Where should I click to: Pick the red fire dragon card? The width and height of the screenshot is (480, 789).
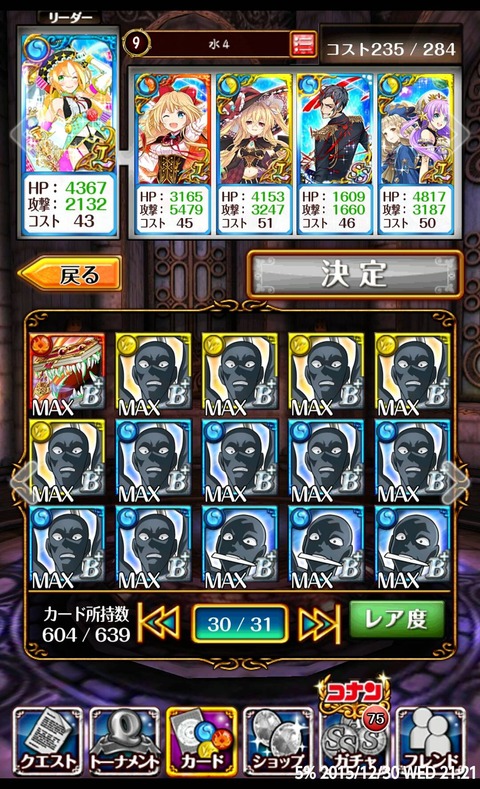click(67, 374)
